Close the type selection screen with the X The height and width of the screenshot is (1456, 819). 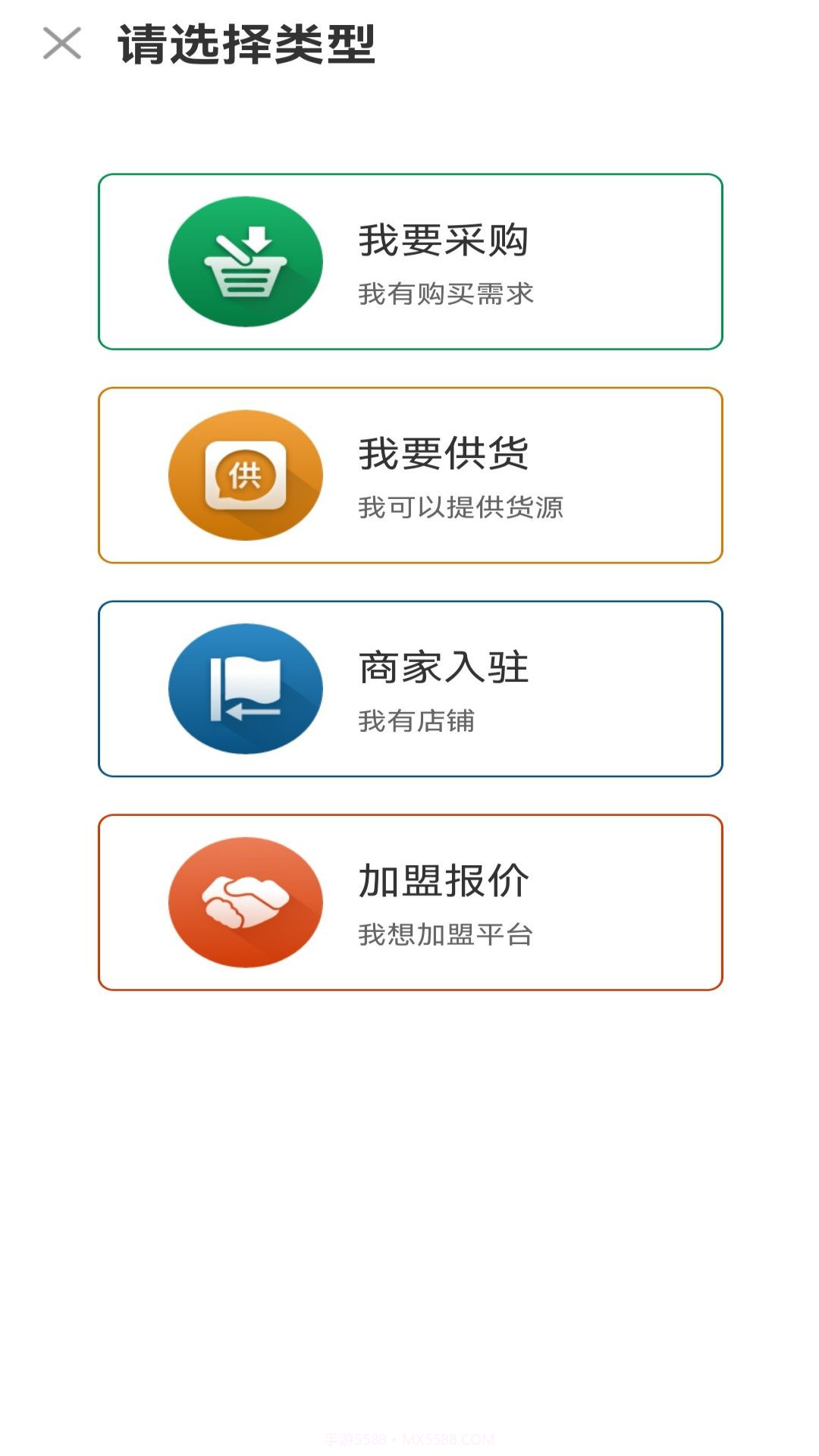pyautogui.click(x=64, y=45)
